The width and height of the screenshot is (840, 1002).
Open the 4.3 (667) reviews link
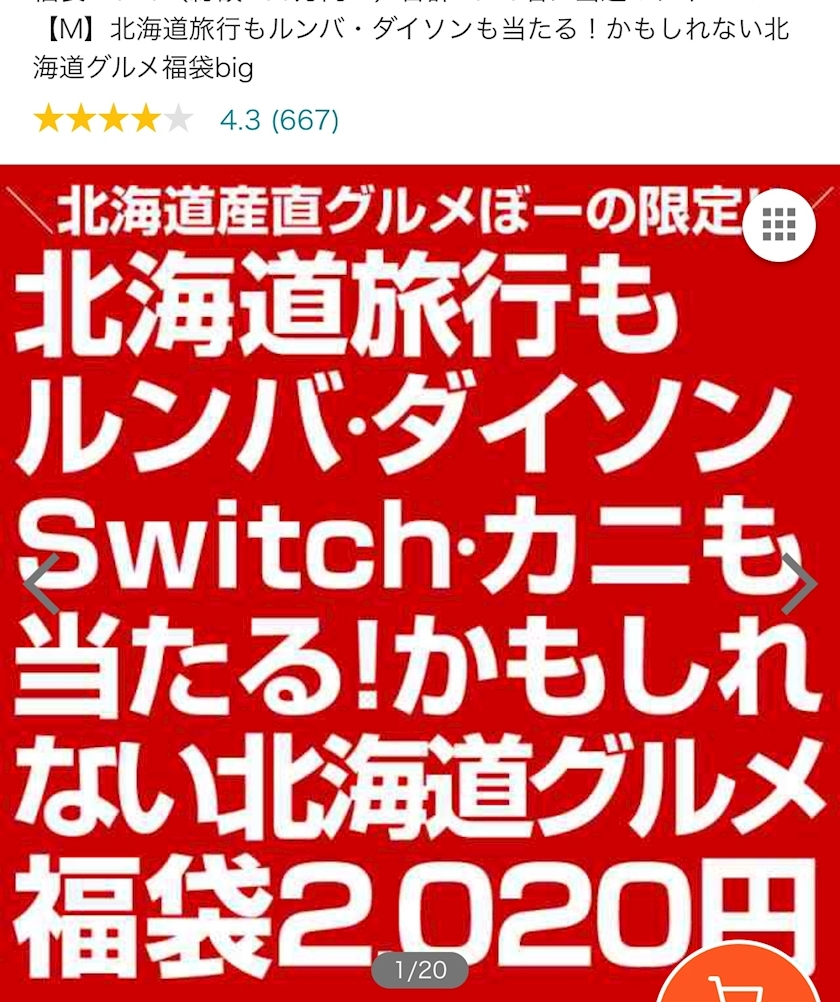point(279,121)
